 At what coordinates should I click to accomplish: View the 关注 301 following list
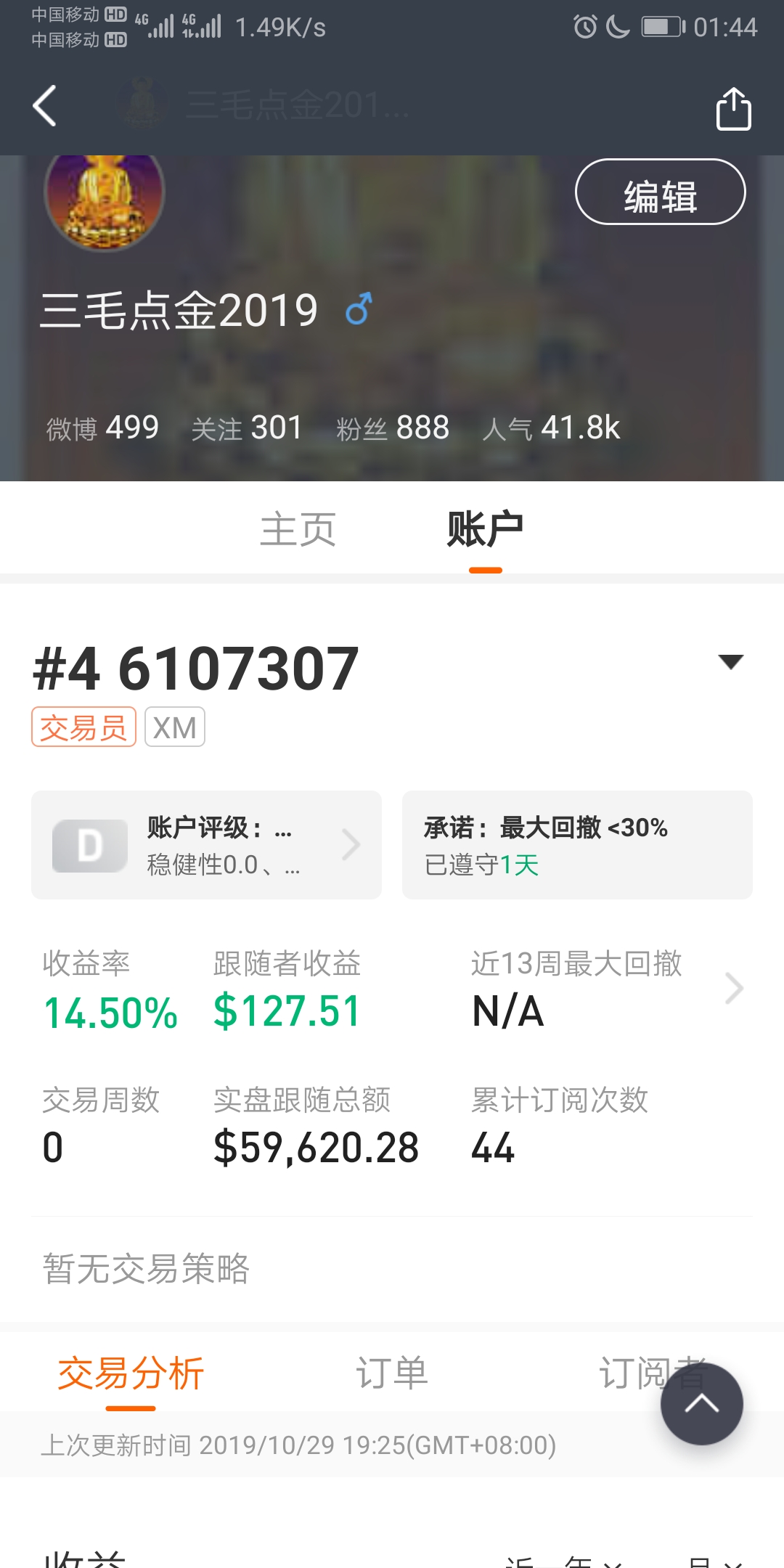pos(247,428)
